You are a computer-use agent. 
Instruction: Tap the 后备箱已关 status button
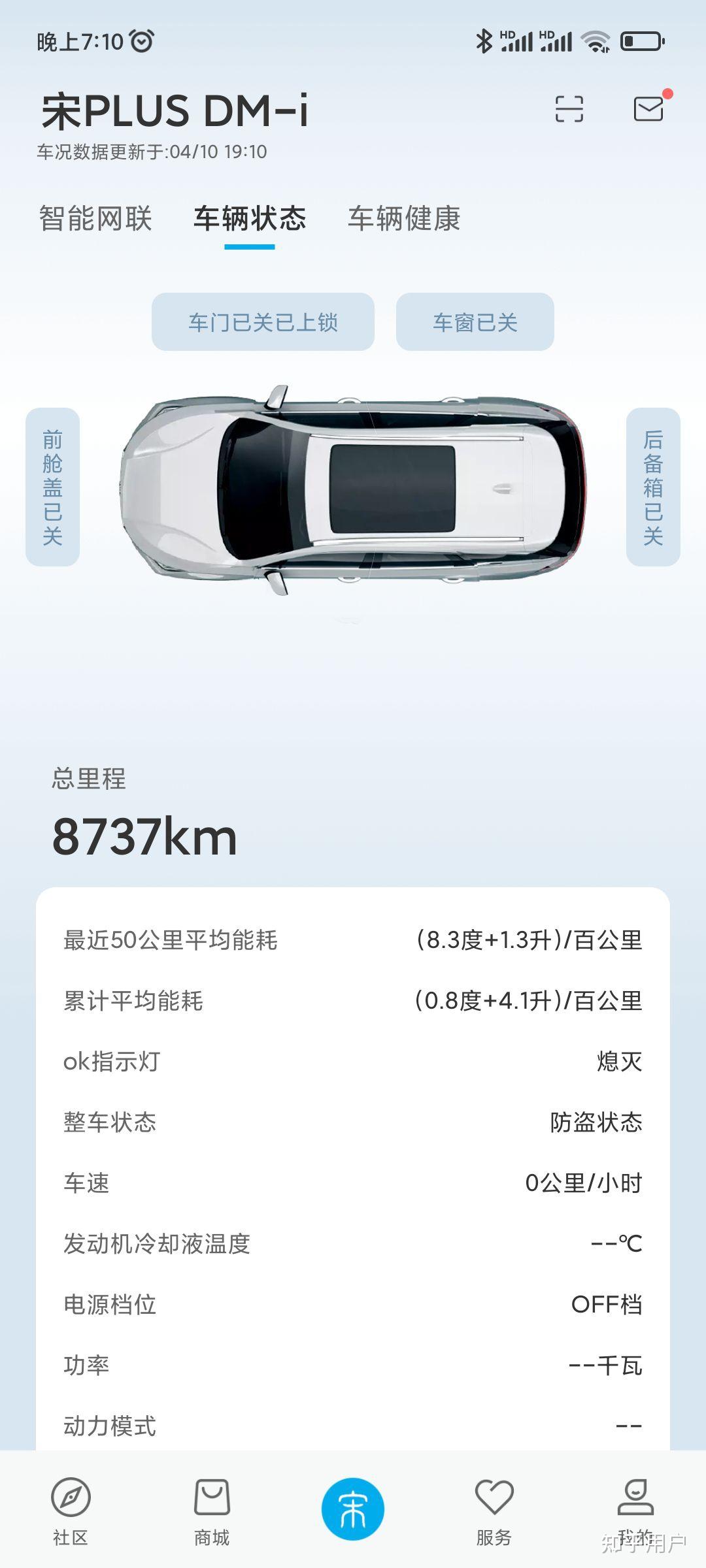click(x=653, y=487)
